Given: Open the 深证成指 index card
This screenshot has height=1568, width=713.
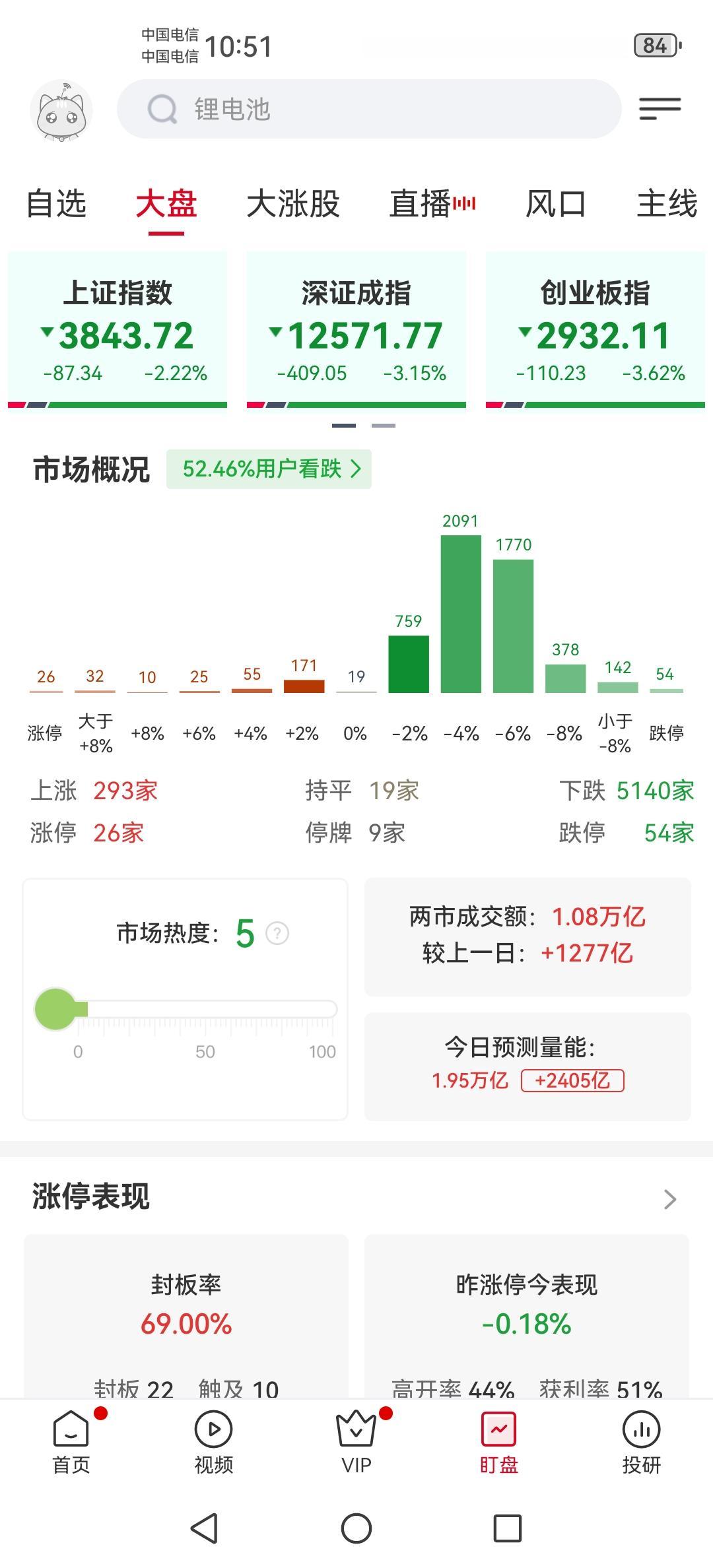Looking at the screenshot, I should point(356,323).
